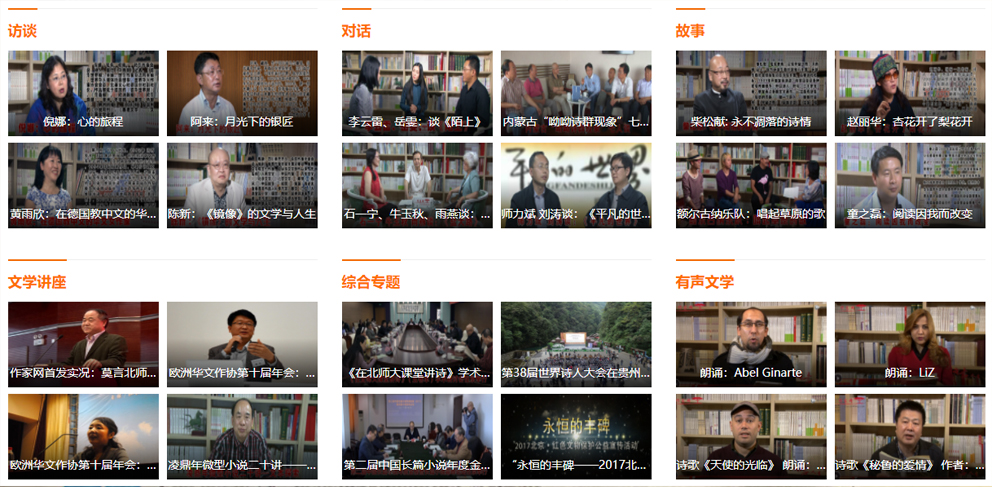Image resolution: width=992 pixels, height=487 pixels.
Task: Open 作家网首发实况：莫言北师 lecture
Action: pyautogui.click(x=83, y=344)
